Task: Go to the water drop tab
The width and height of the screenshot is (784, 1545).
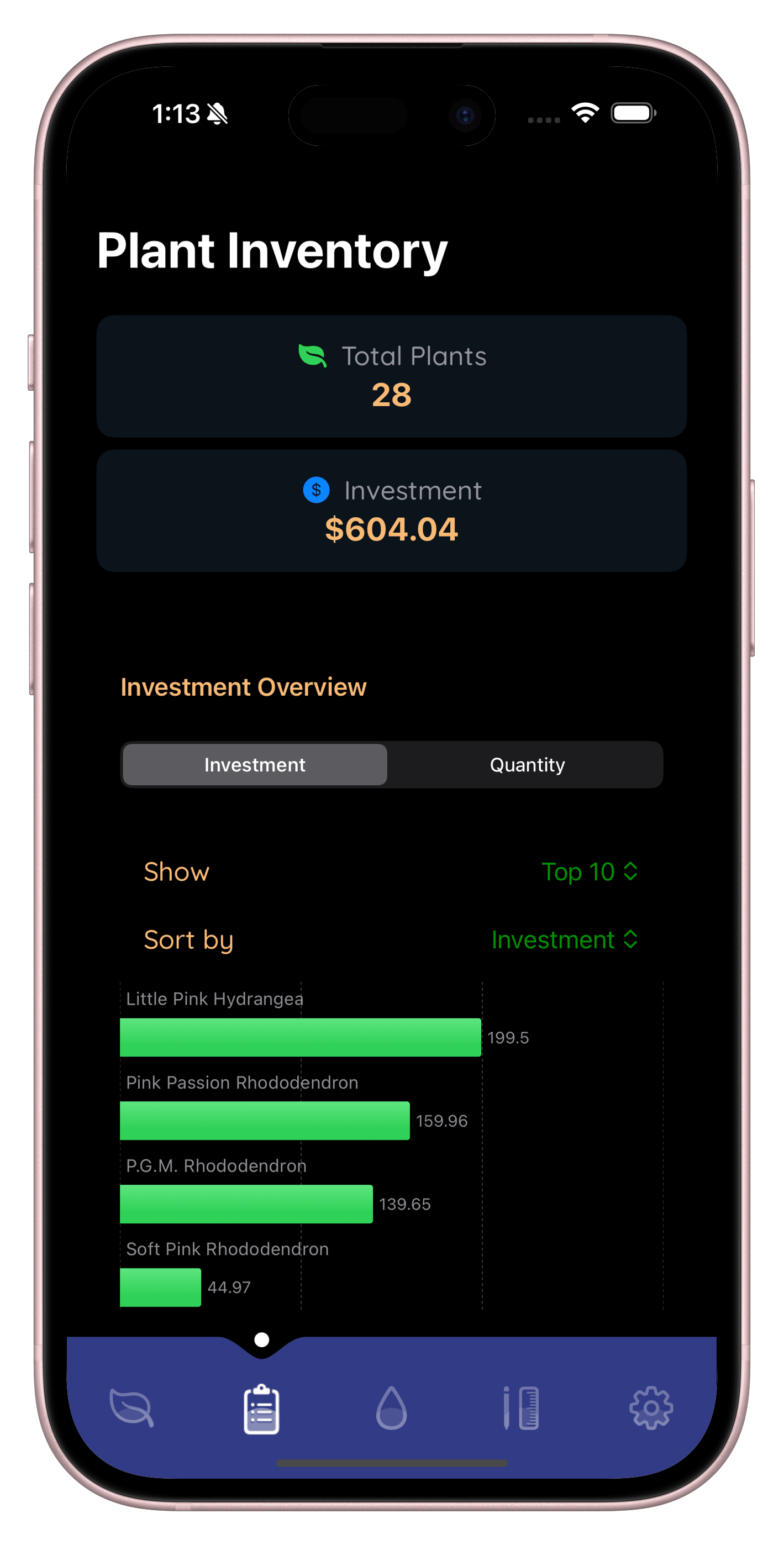Action: coord(391,1409)
